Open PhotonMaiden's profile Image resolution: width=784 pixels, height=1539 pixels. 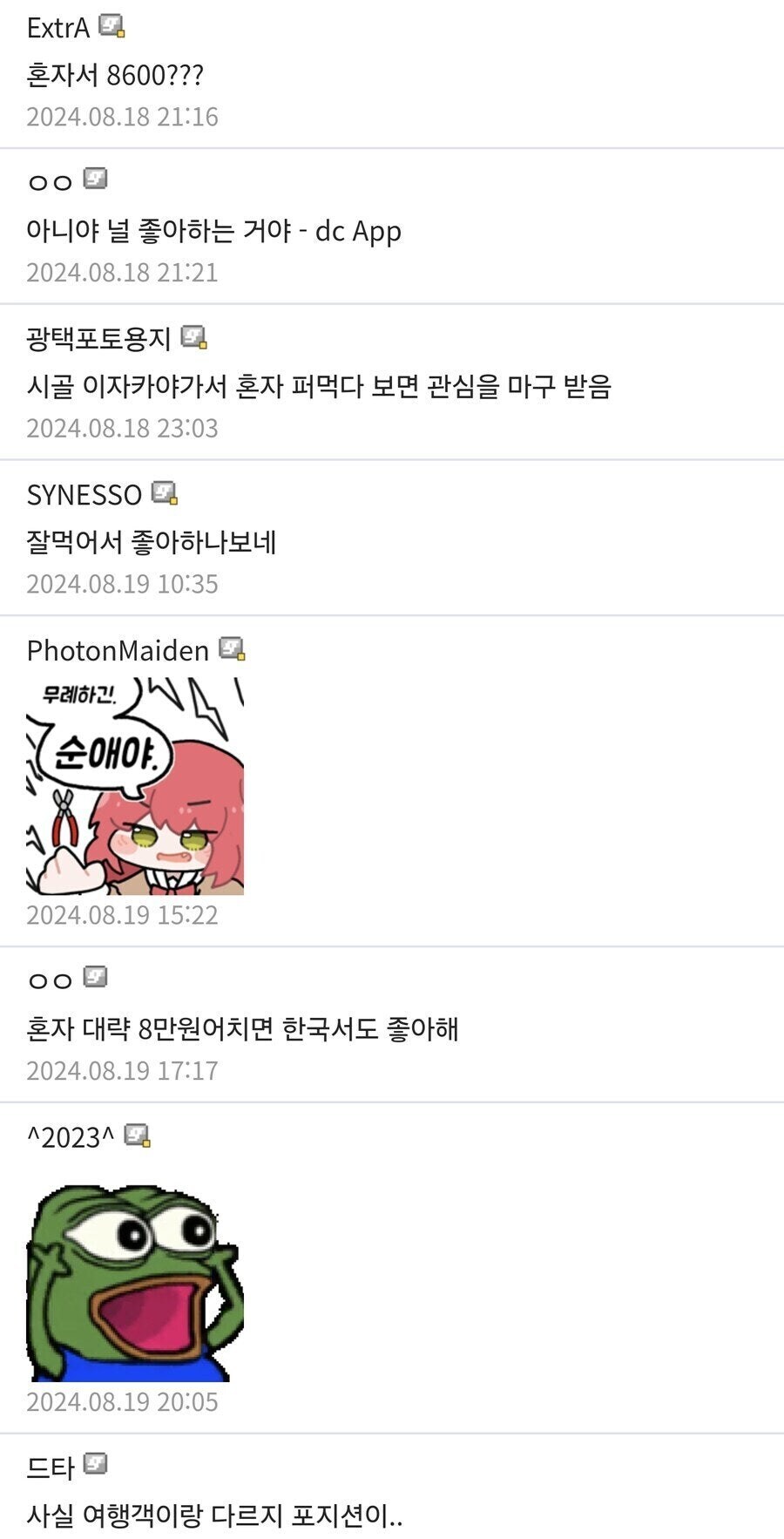tap(118, 650)
